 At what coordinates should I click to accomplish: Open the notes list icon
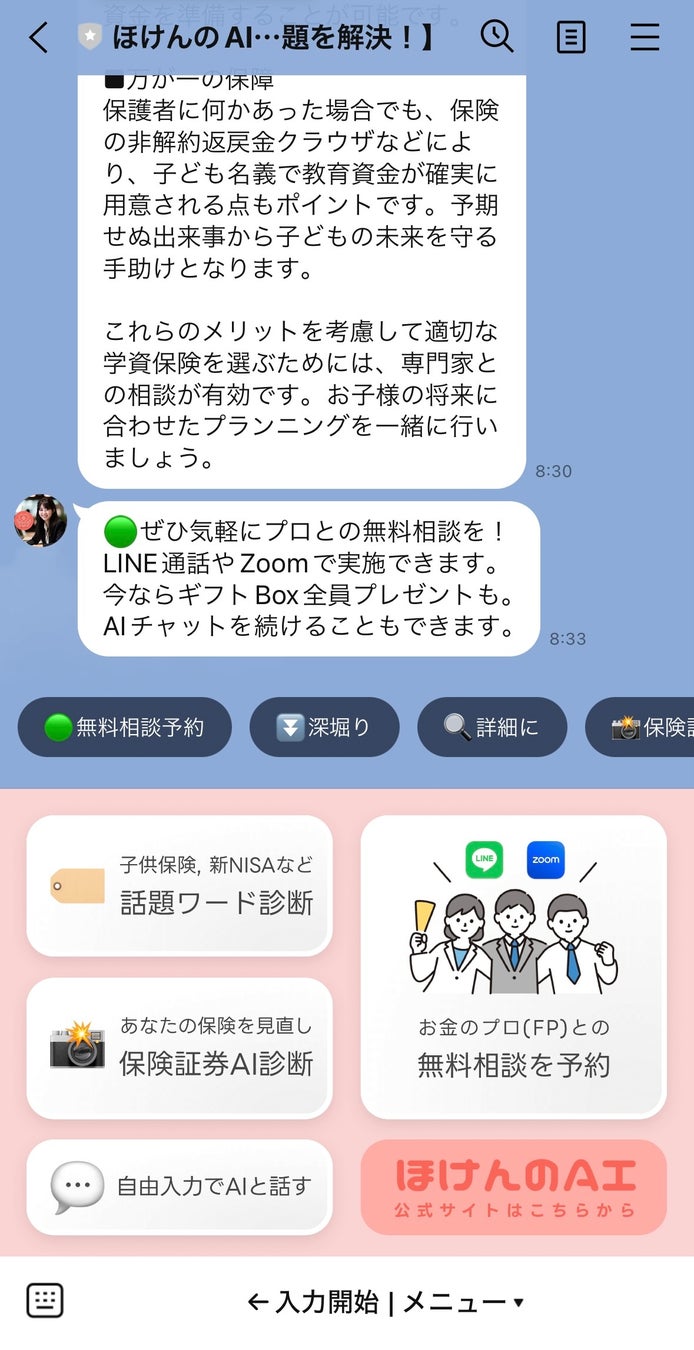tap(571, 38)
